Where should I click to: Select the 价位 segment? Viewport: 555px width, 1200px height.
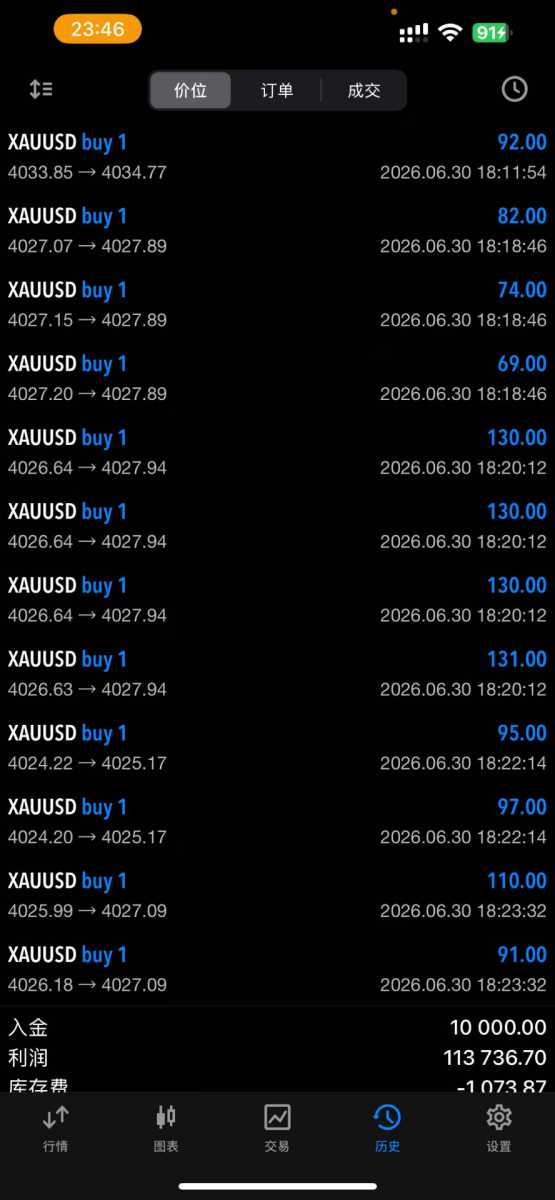[191, 90]
